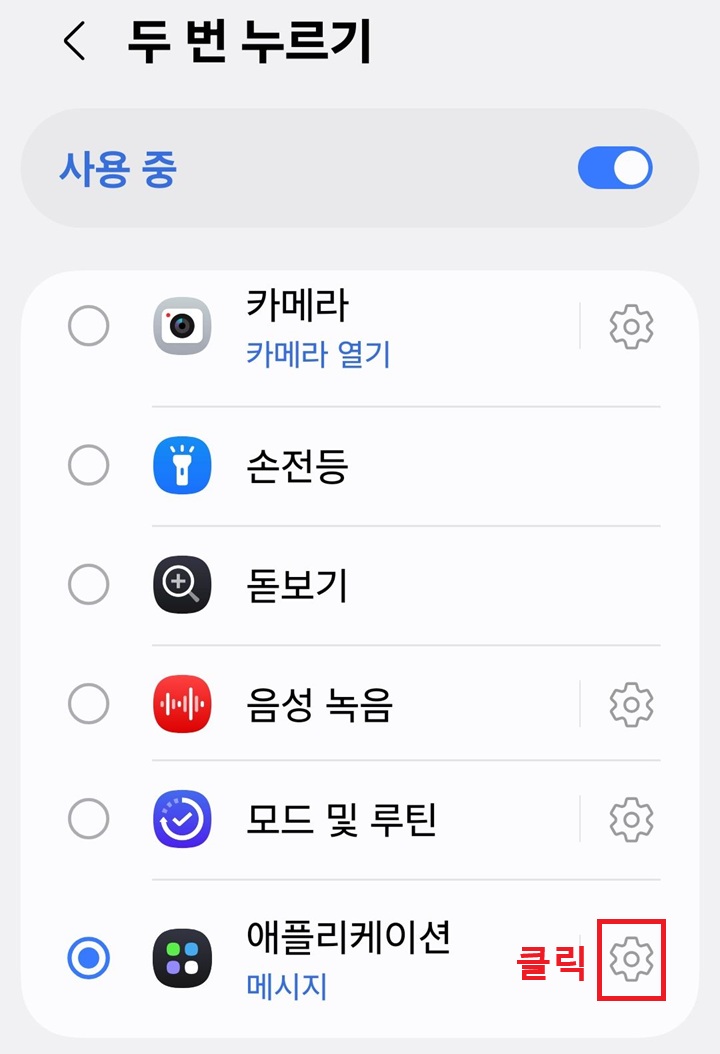Select the 카메라 radio button

(89, 326)
